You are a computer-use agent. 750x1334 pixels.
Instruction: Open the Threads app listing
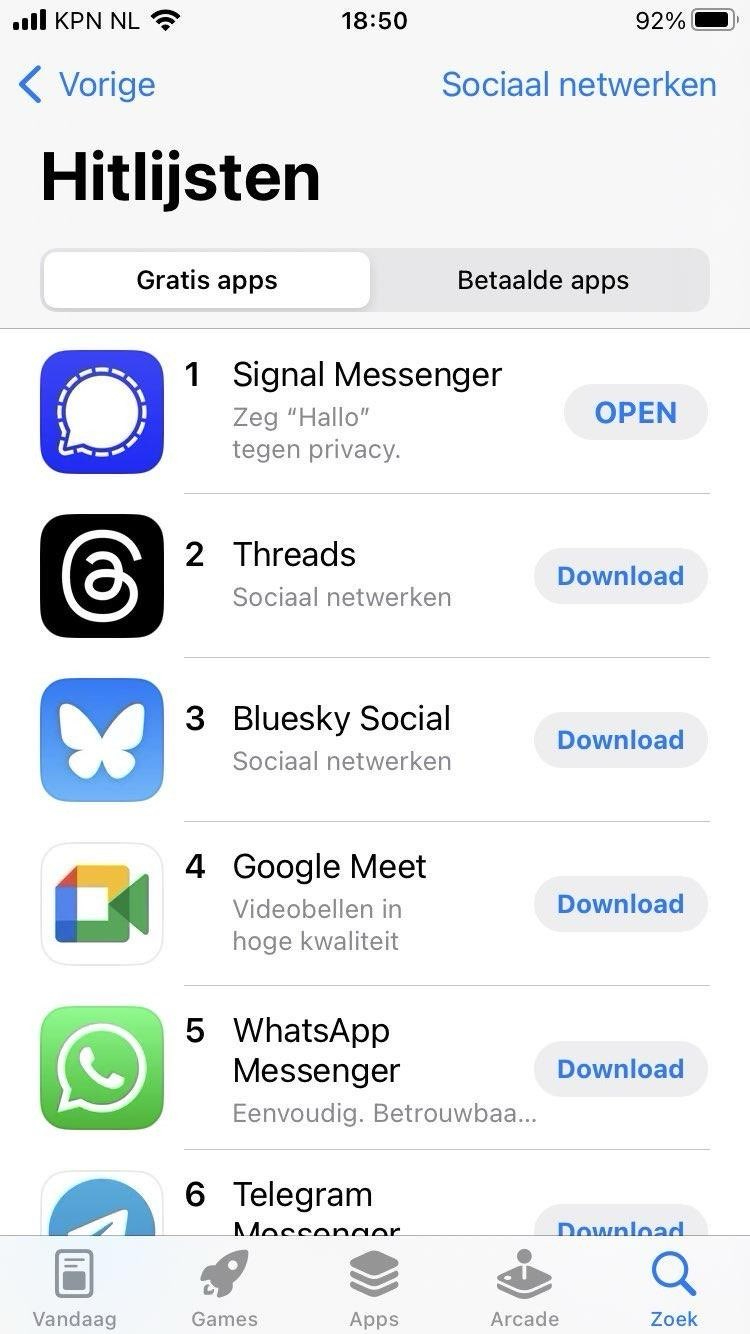coord(294,555)
